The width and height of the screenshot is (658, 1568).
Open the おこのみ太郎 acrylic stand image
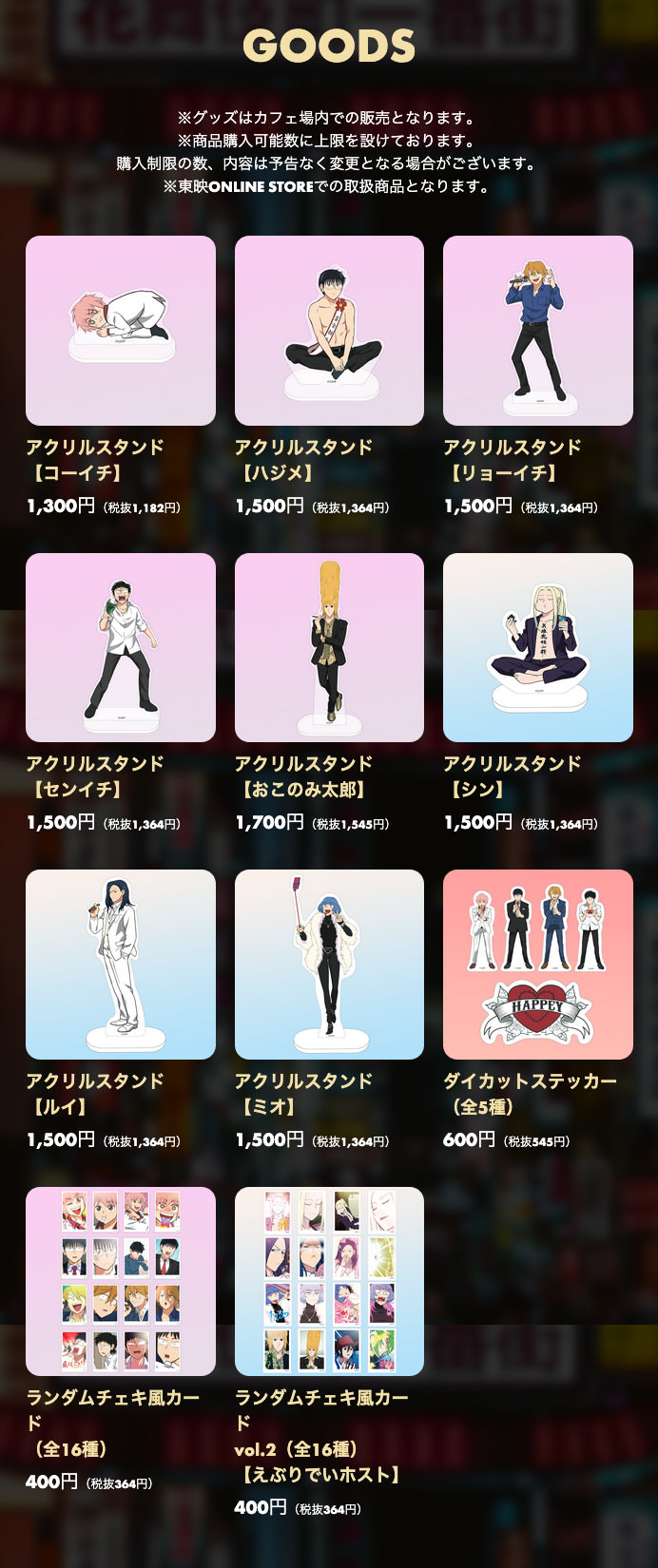[x=329, y=647]
